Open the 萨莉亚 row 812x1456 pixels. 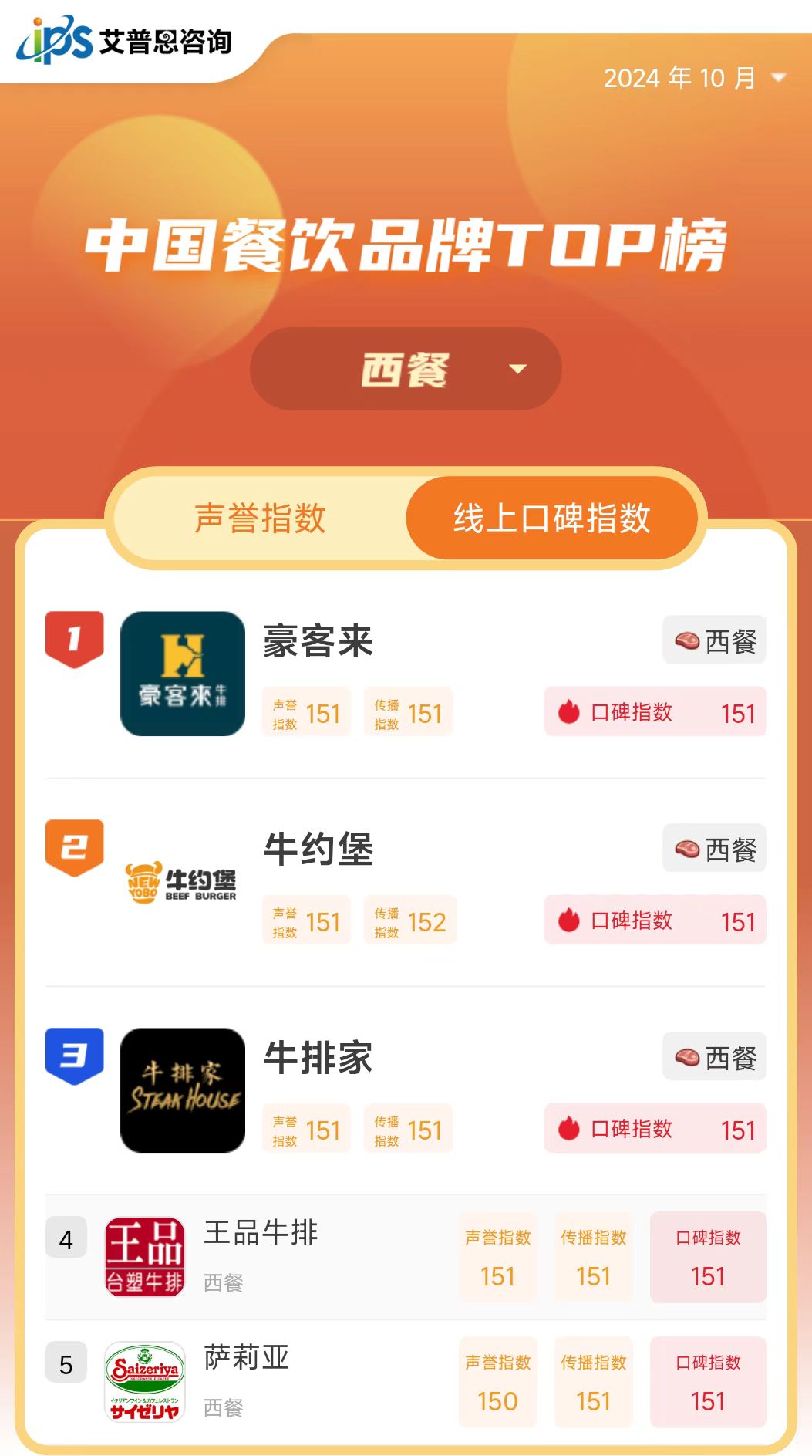click(x=406, y=1382)
